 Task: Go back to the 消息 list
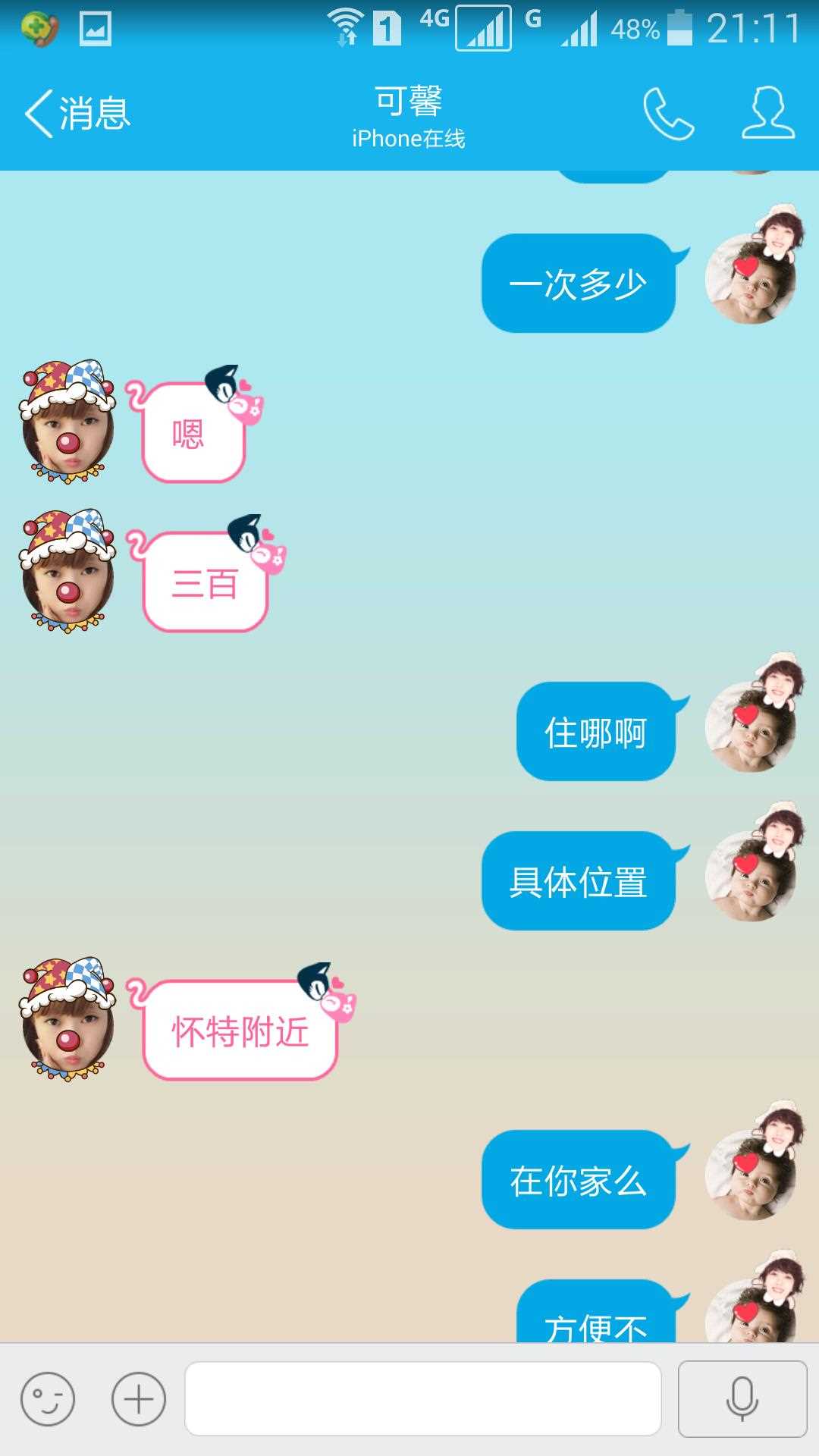tap(76, 114)
